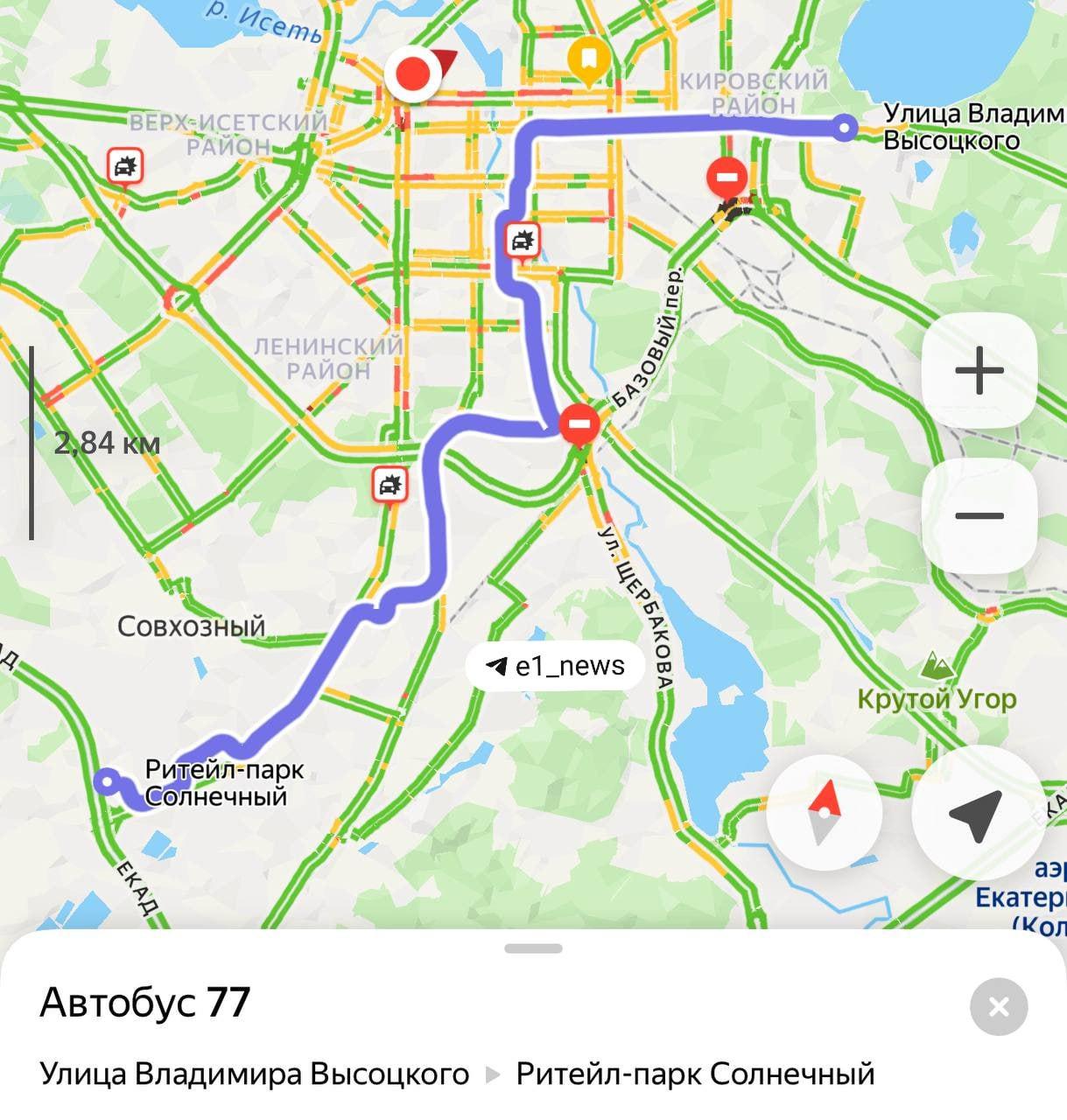Zoom in on the map
This screenshot has width=1067, height=1120.
click(979, 371)
